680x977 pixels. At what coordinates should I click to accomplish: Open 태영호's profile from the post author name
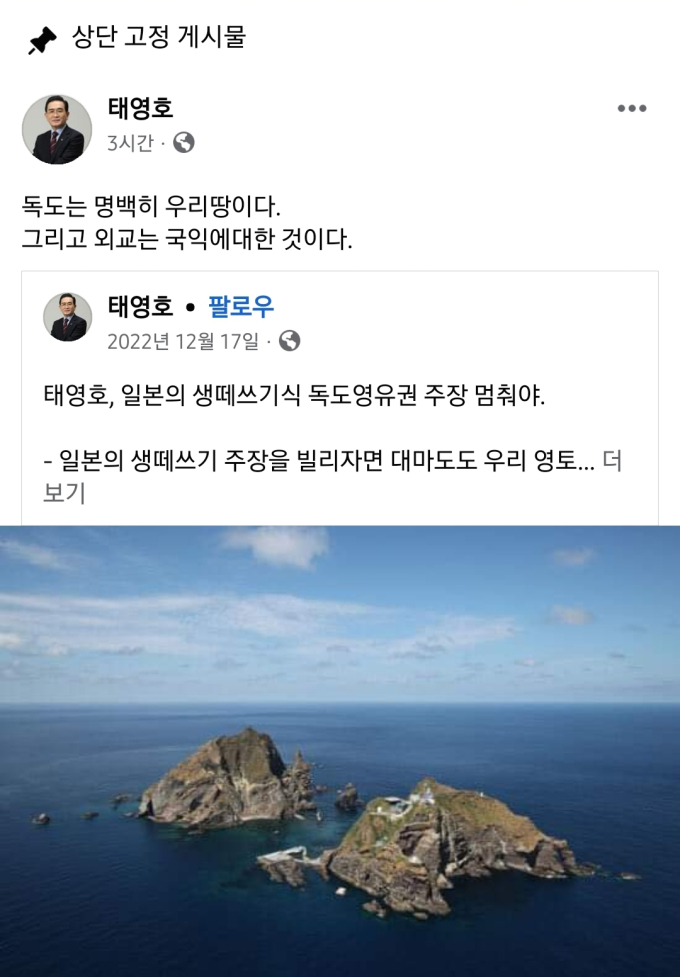(x=140, y=109)
